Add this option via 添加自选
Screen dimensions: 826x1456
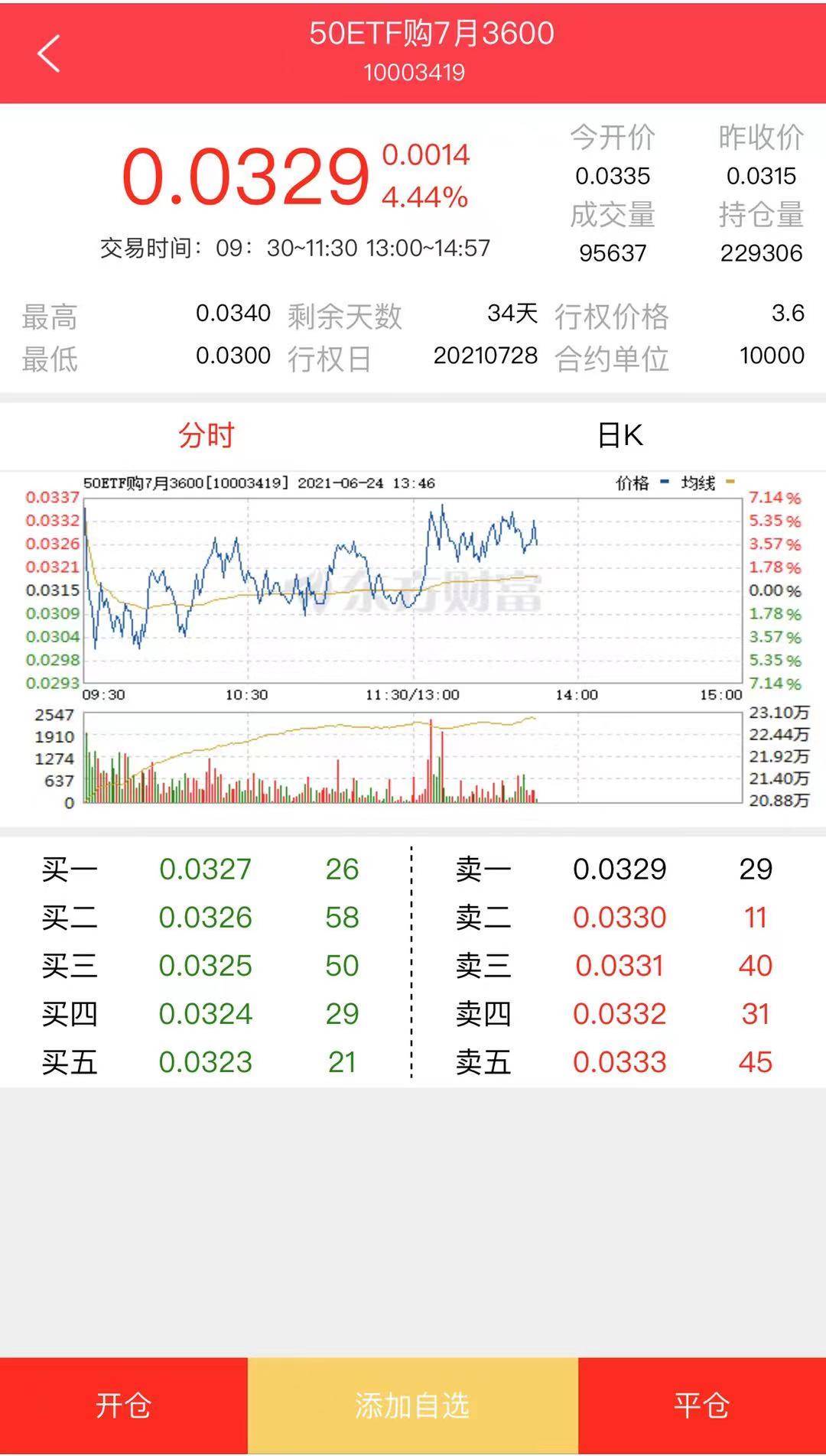tap(412, 1406)
